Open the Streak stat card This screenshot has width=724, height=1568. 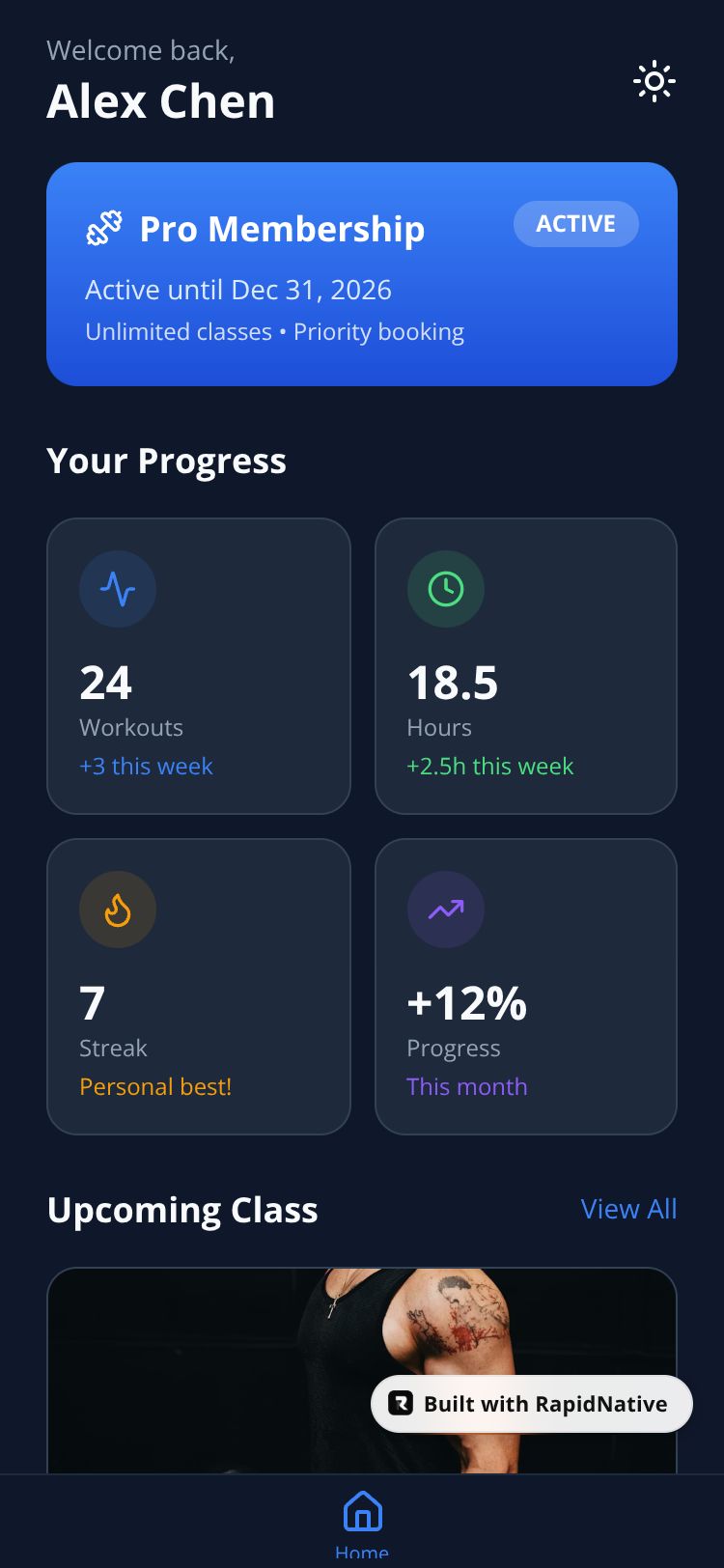199,987
